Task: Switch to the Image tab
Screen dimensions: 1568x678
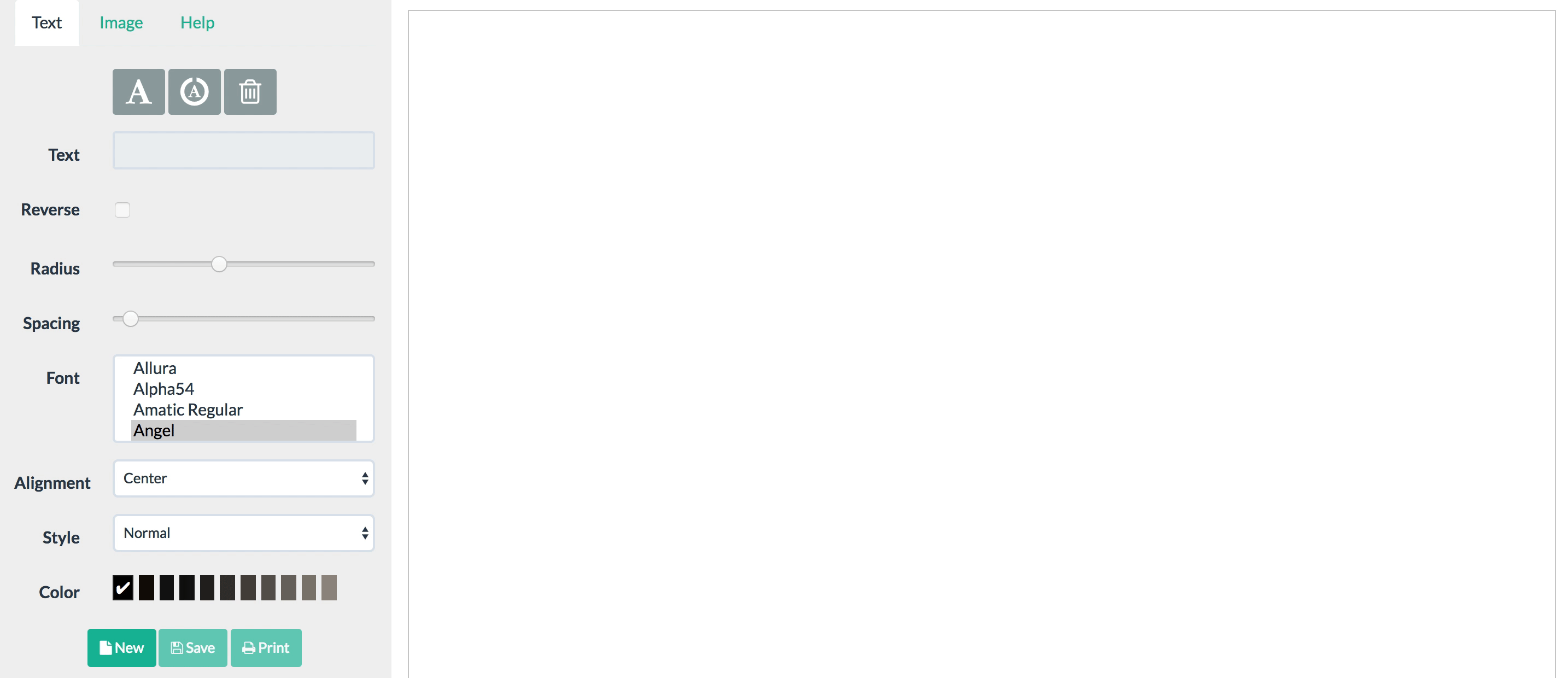Action: tap(121, 22)
